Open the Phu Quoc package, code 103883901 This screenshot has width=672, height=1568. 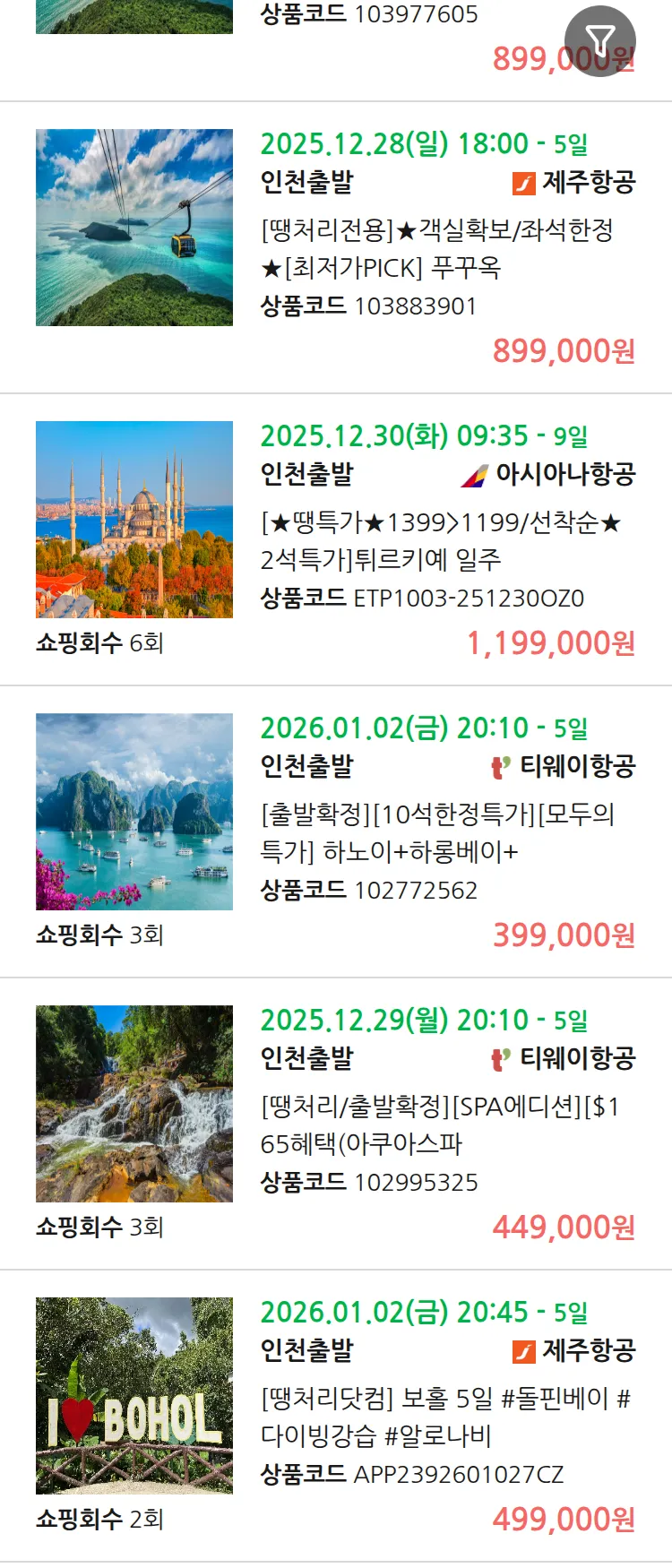pos(436,249)
